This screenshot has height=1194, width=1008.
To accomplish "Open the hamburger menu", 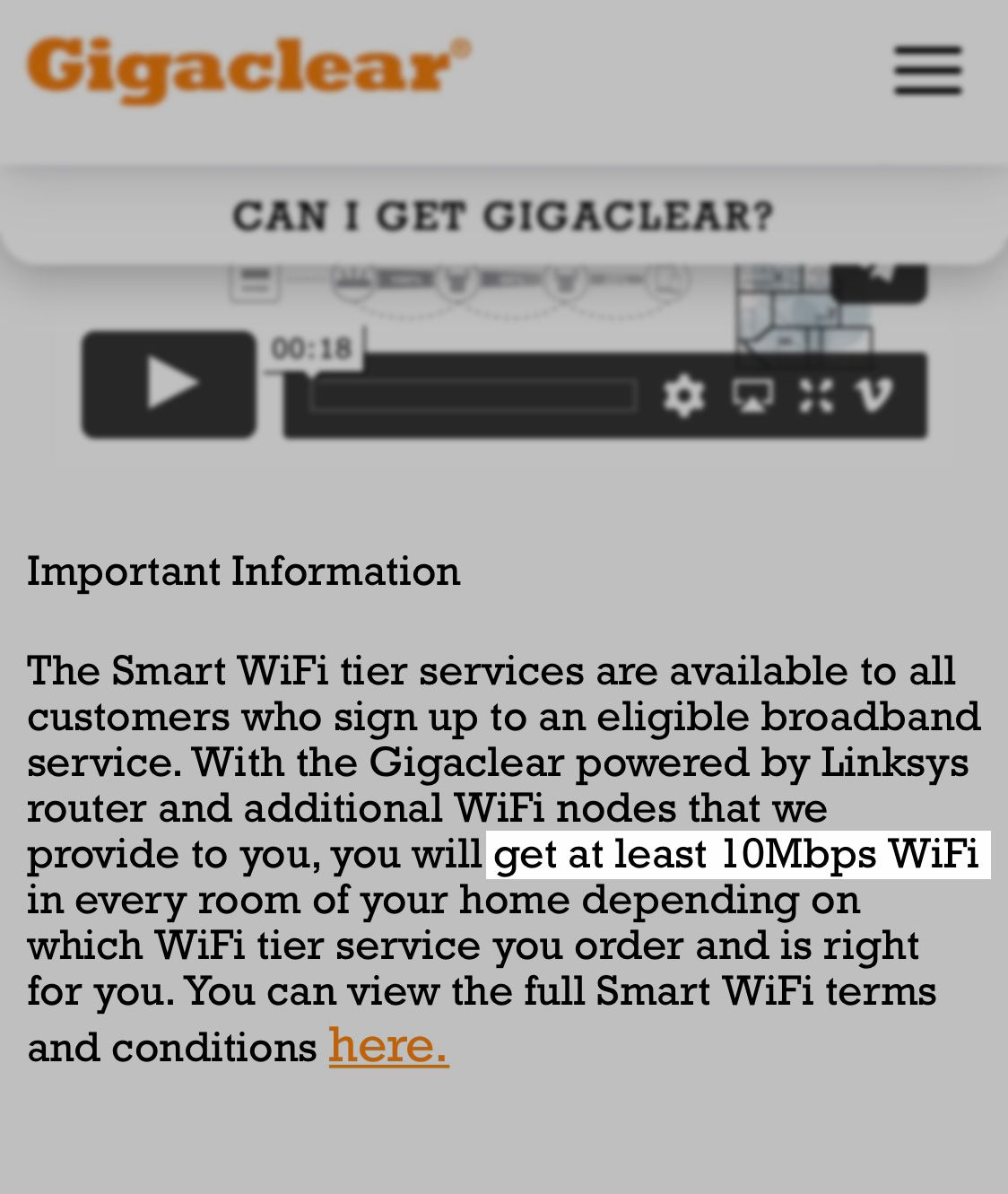I will click(927, 70).
